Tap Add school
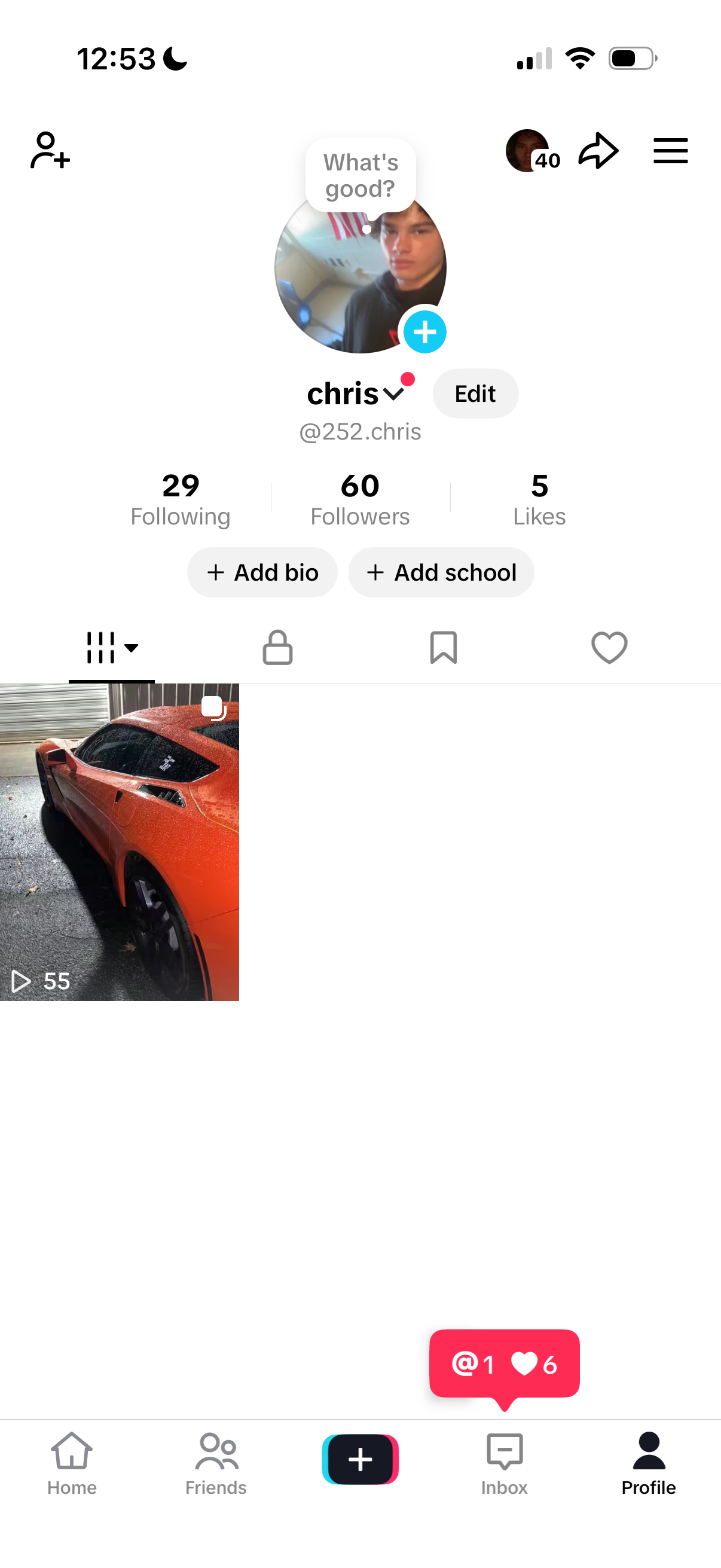721x1568 pixels. pos(441,572)
